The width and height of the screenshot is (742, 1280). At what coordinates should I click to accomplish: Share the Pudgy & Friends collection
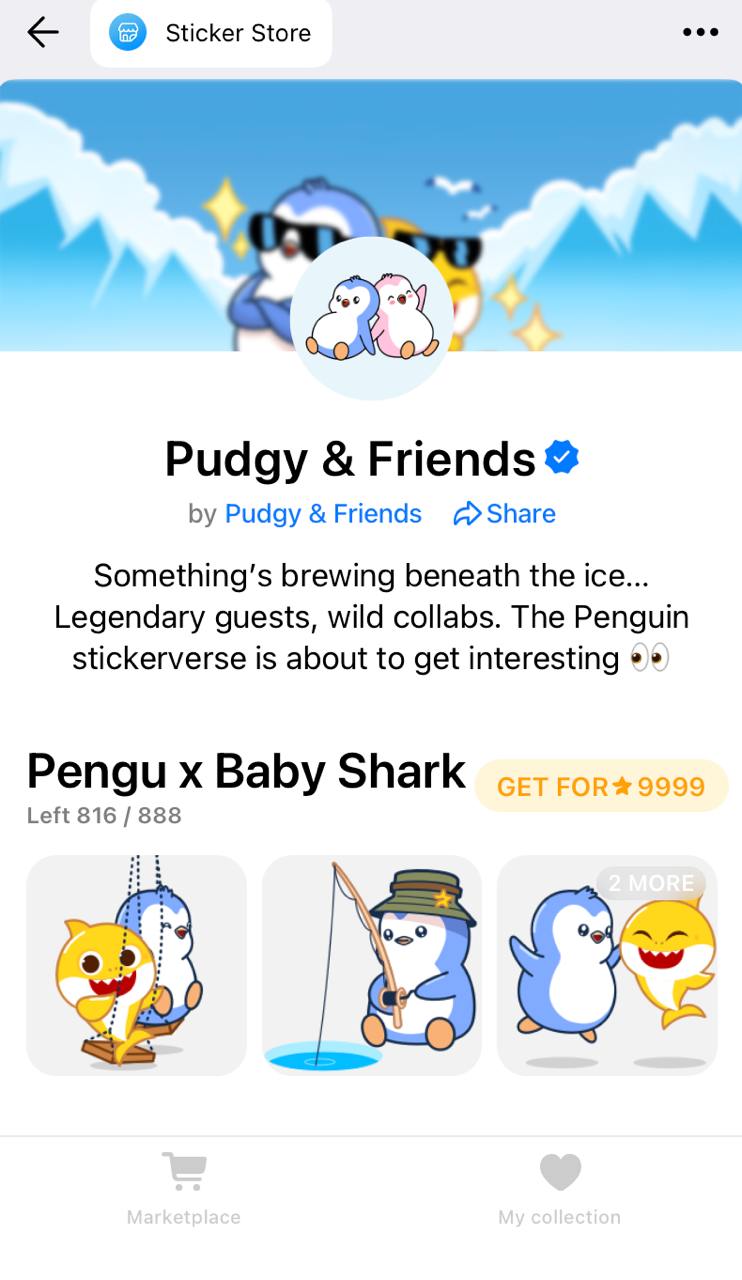coord(505,514)
